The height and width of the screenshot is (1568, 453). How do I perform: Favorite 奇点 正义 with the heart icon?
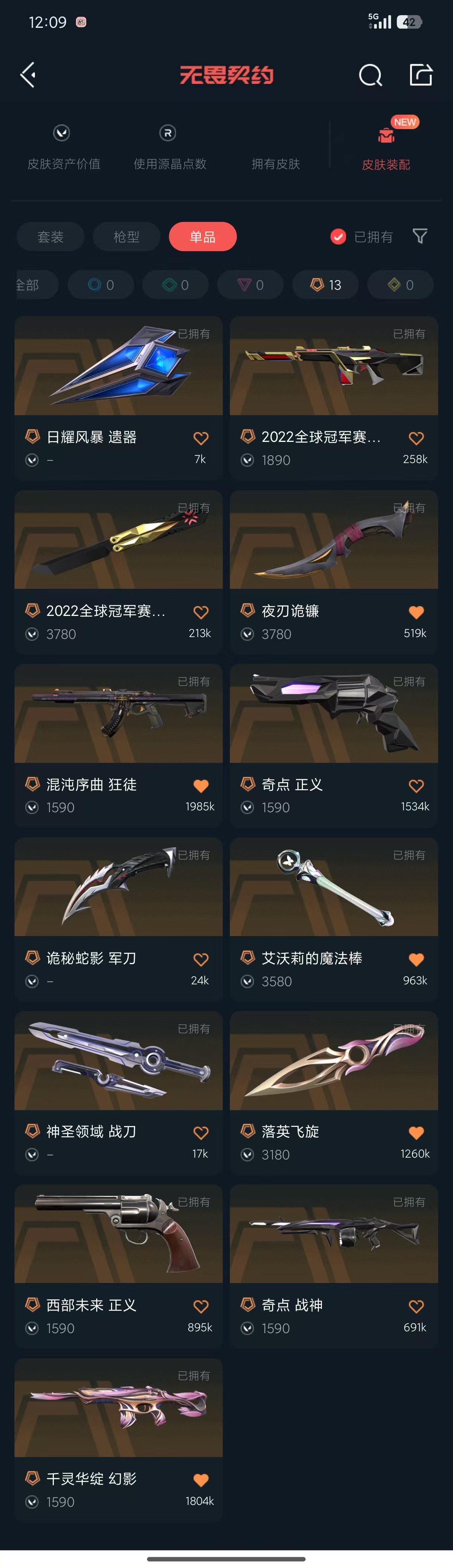[x=417, y=787]
